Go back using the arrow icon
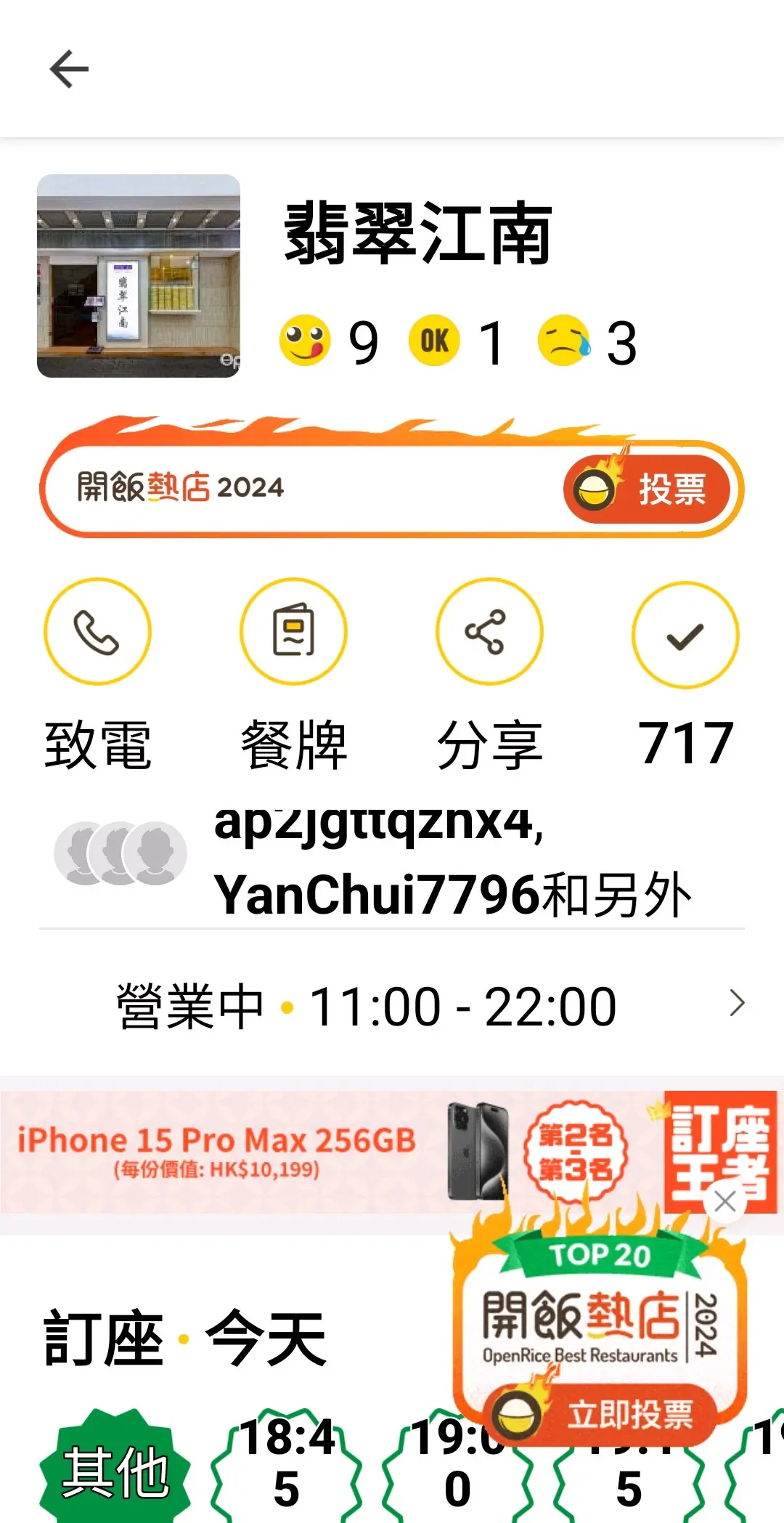The height and width of the screenshot is (1523, 784). 69,69
